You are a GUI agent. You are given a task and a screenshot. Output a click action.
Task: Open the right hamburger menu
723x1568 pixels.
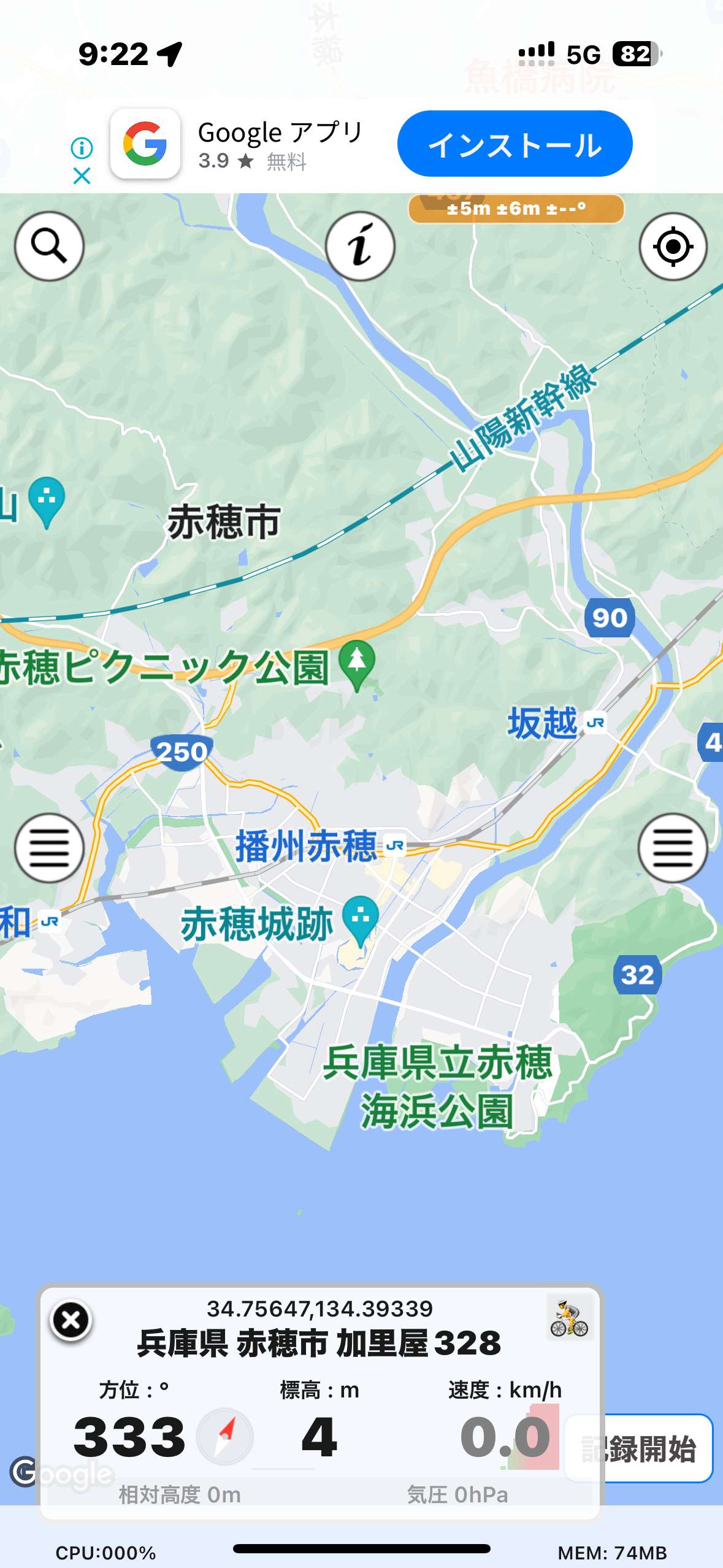(673, 848)
